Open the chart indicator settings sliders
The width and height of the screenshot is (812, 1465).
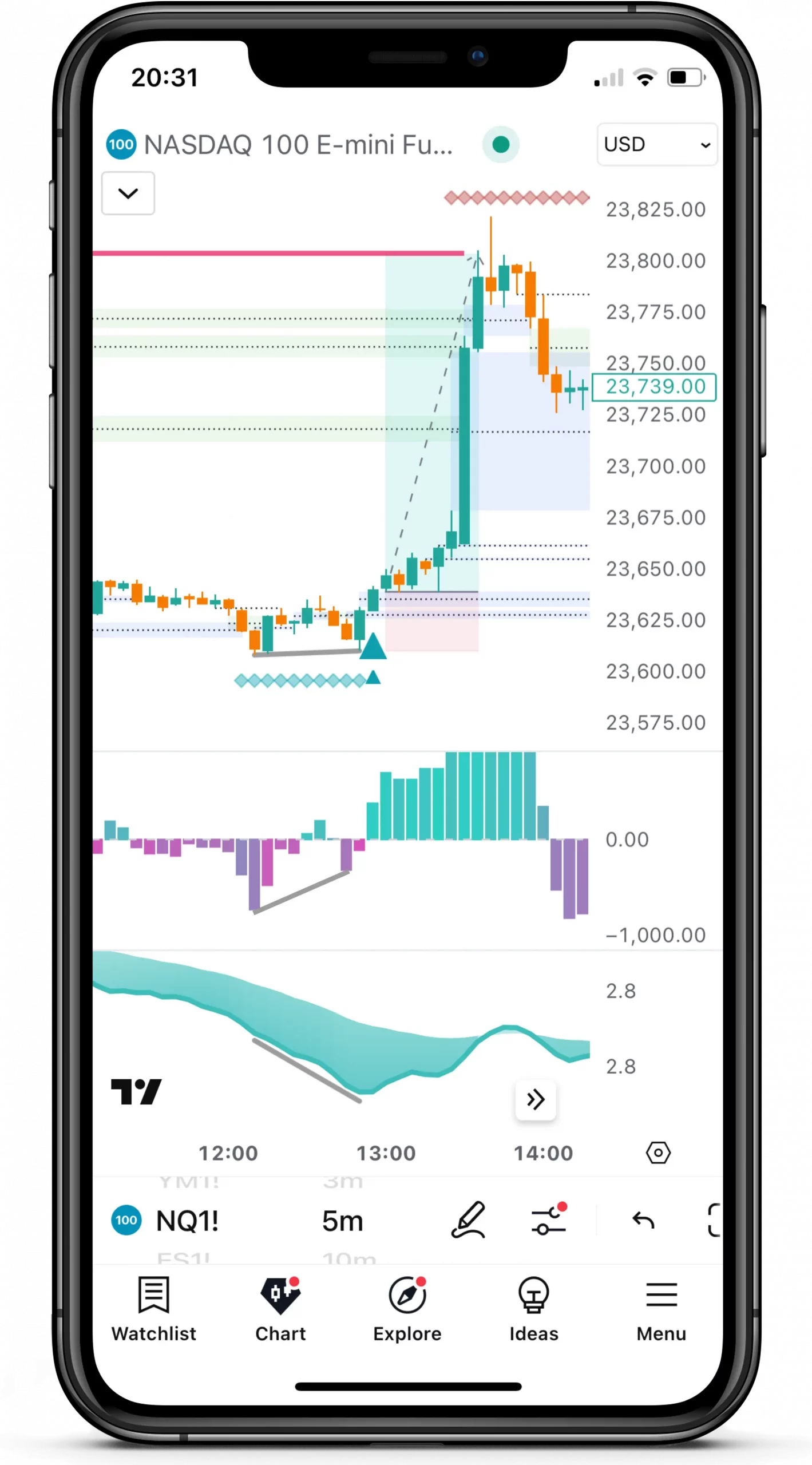(549, 1220)
